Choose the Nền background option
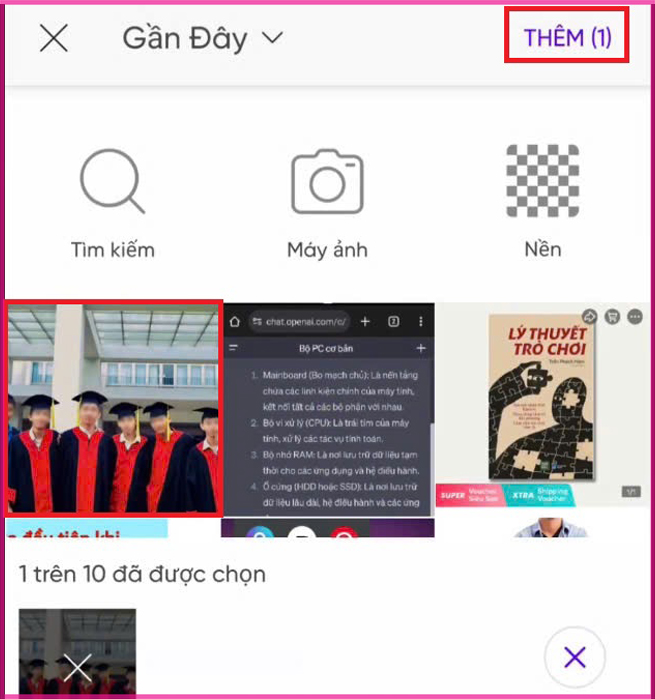The width and height of the screenshot is (655, 699). click(543, 204)
